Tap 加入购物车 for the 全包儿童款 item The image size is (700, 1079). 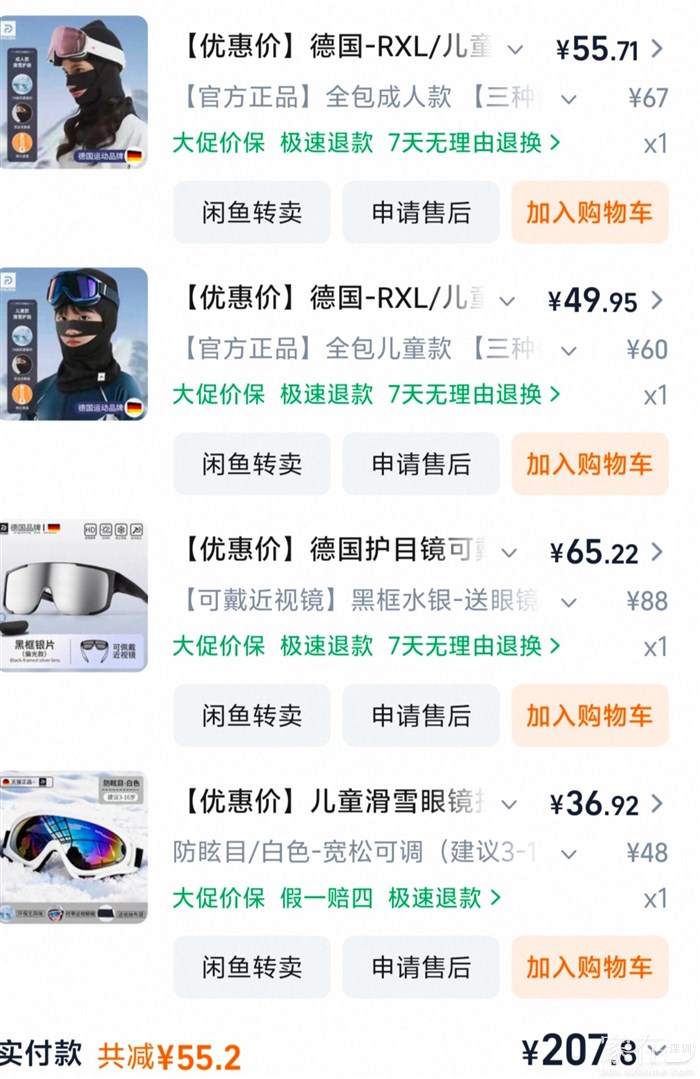tap(589, 464)
